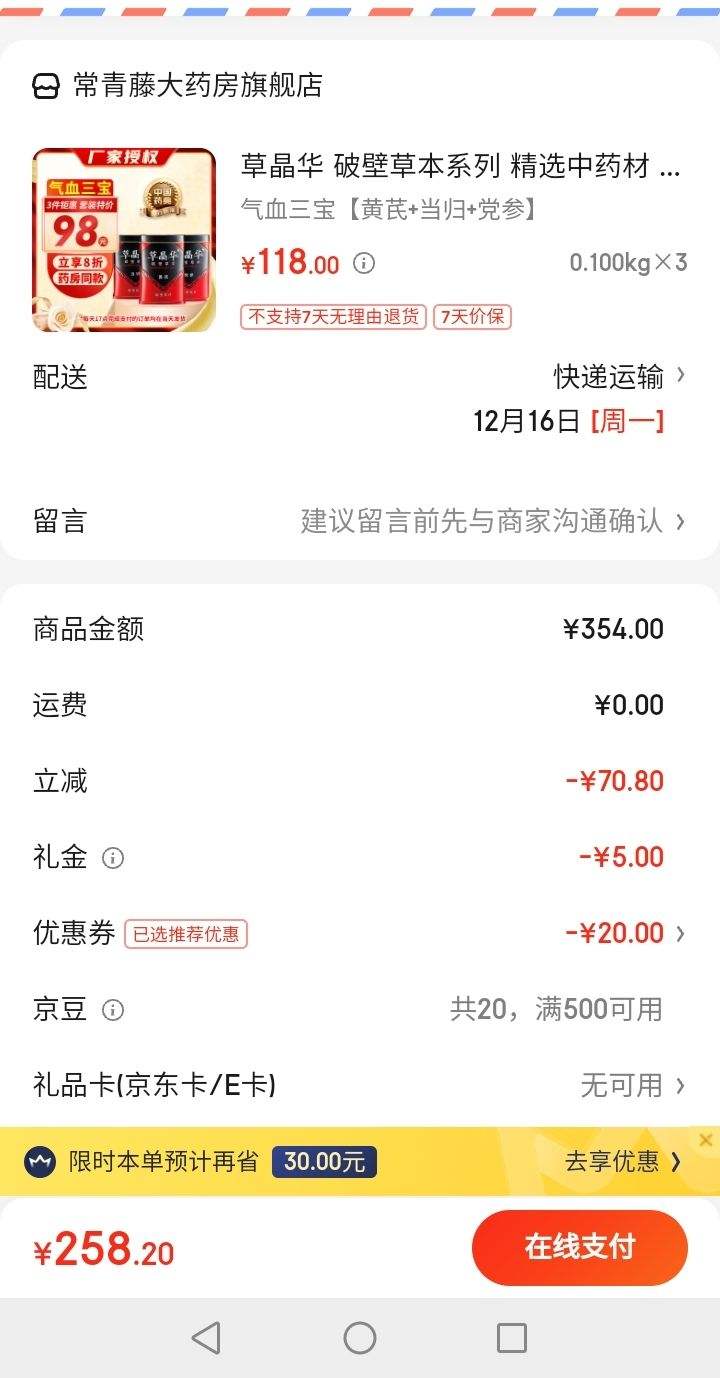Open the 留言 message row
Viewport: 720px width, 1378px height.
tap(360, 521)
